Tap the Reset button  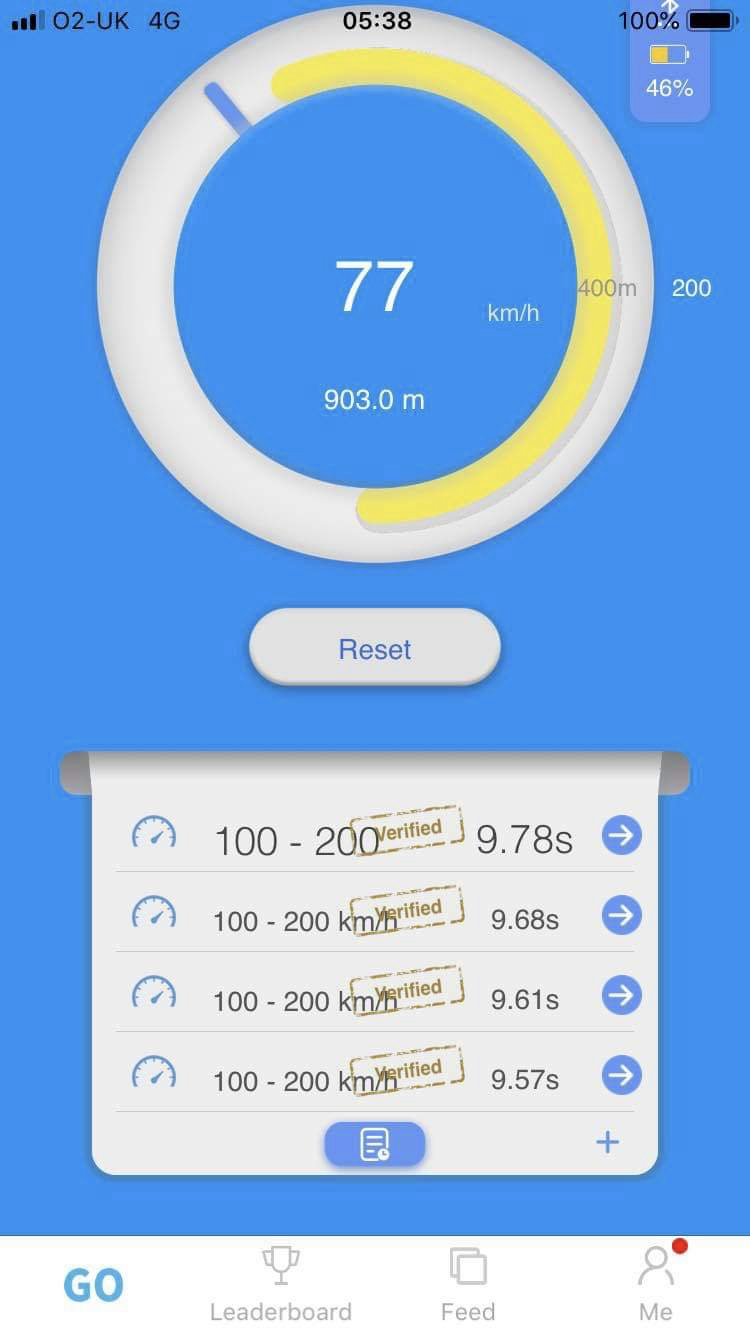[x=375, y=648]
